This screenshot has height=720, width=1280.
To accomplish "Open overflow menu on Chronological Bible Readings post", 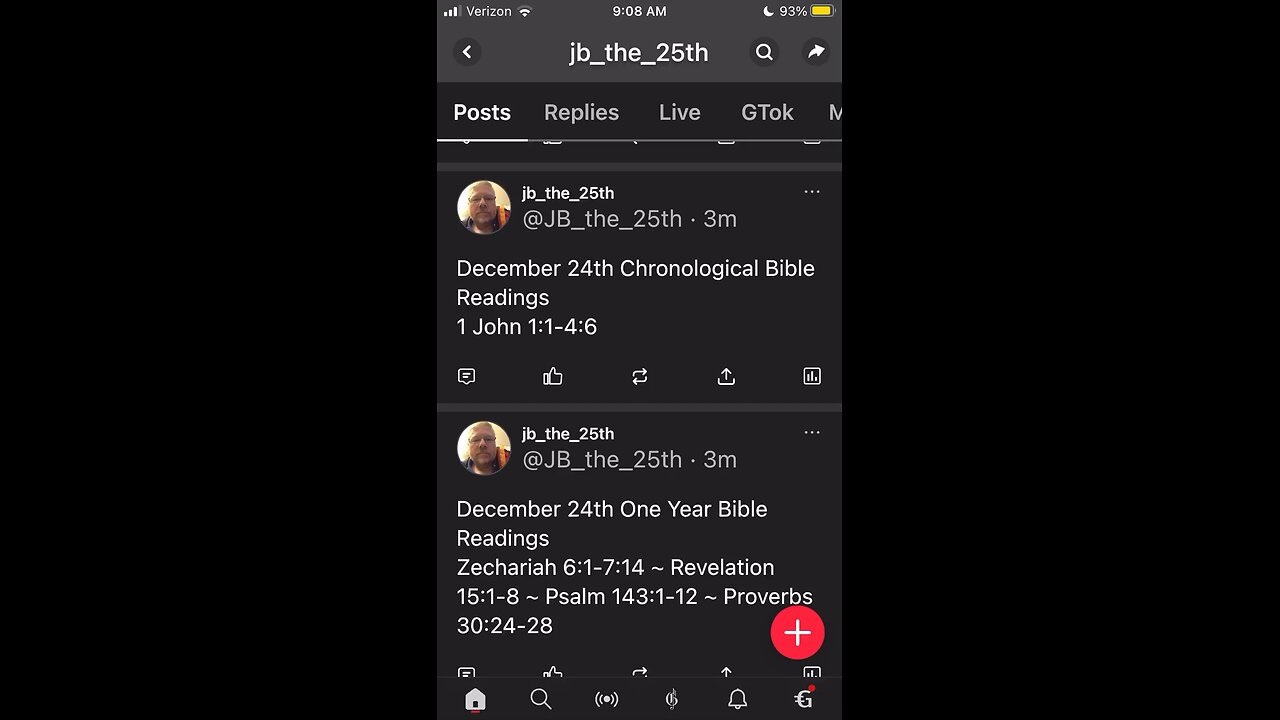I will [811, 192].
